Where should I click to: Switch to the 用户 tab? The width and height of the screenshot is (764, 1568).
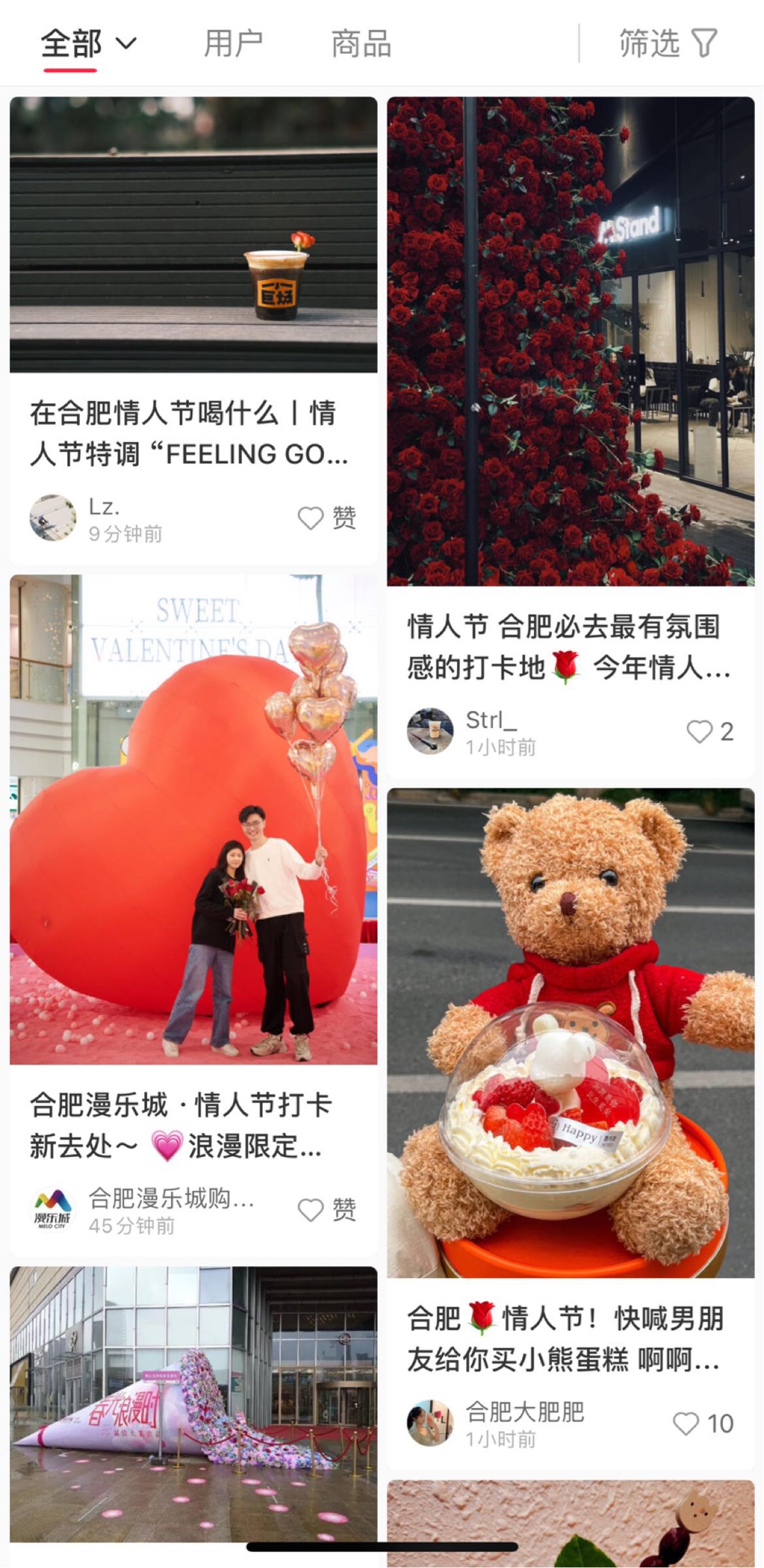click(x=233, y=44)
